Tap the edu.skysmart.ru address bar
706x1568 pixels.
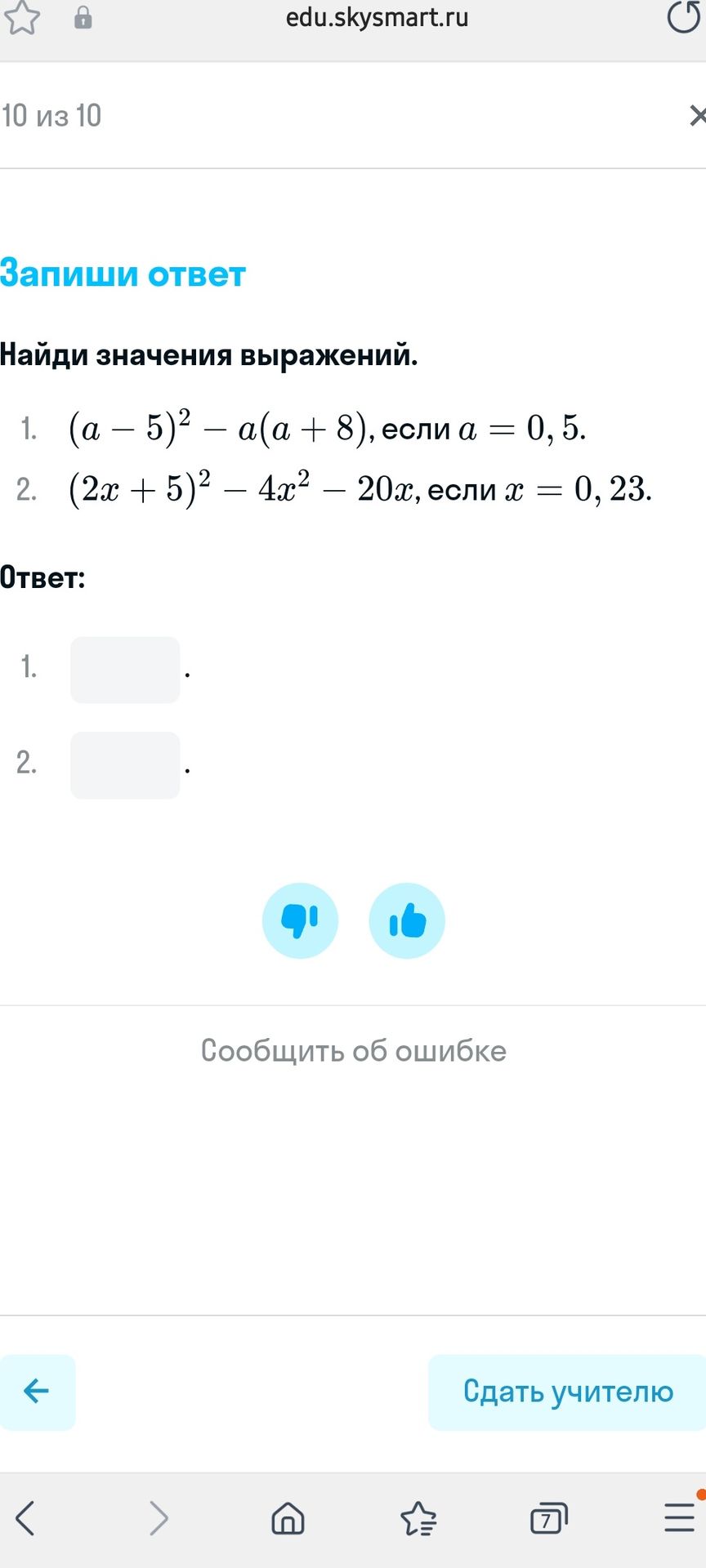point(377,17)
